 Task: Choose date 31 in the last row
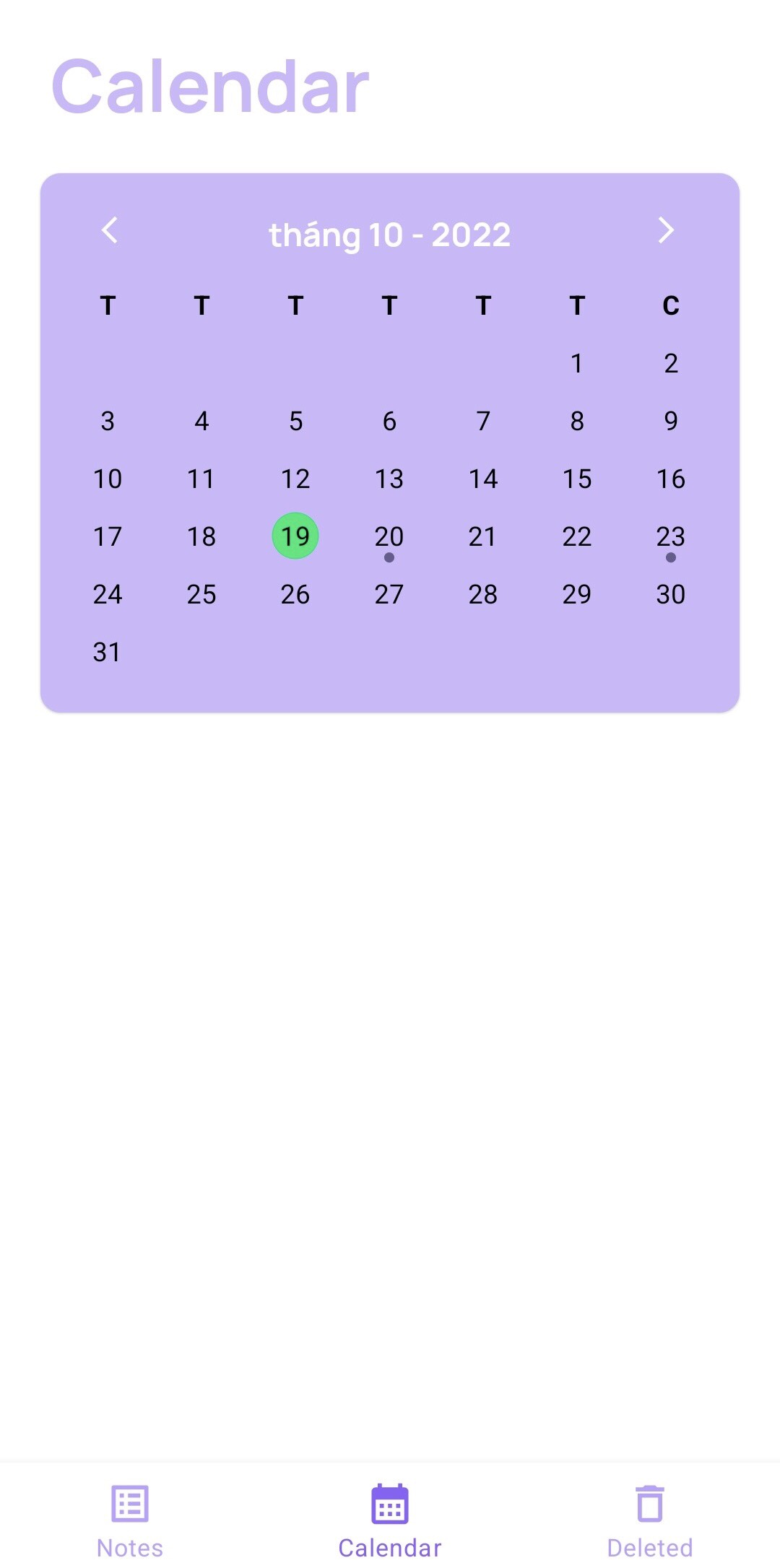coord(107,652)
